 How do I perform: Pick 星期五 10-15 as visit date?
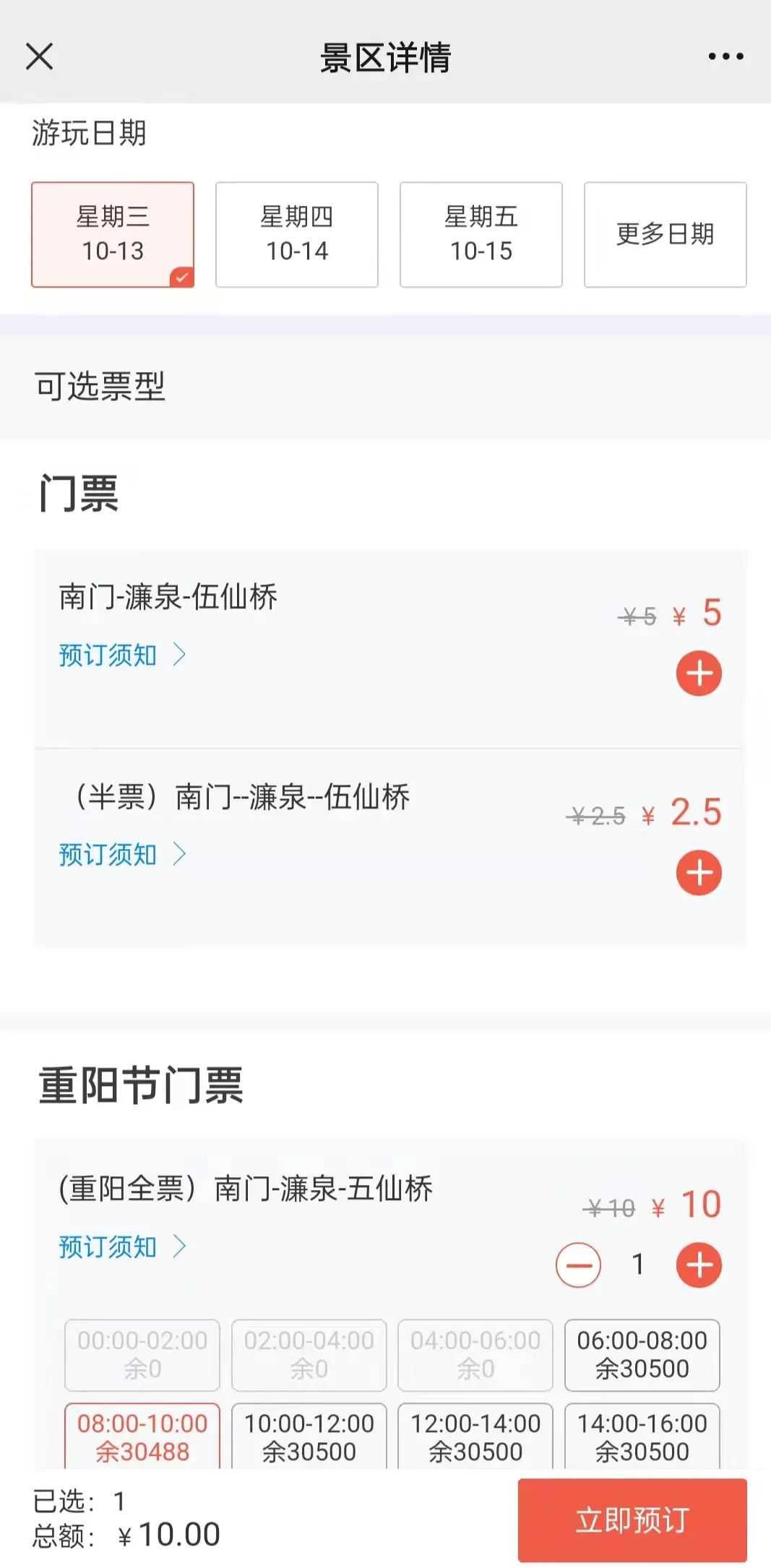pyautogui.click(x=481, y=234)
